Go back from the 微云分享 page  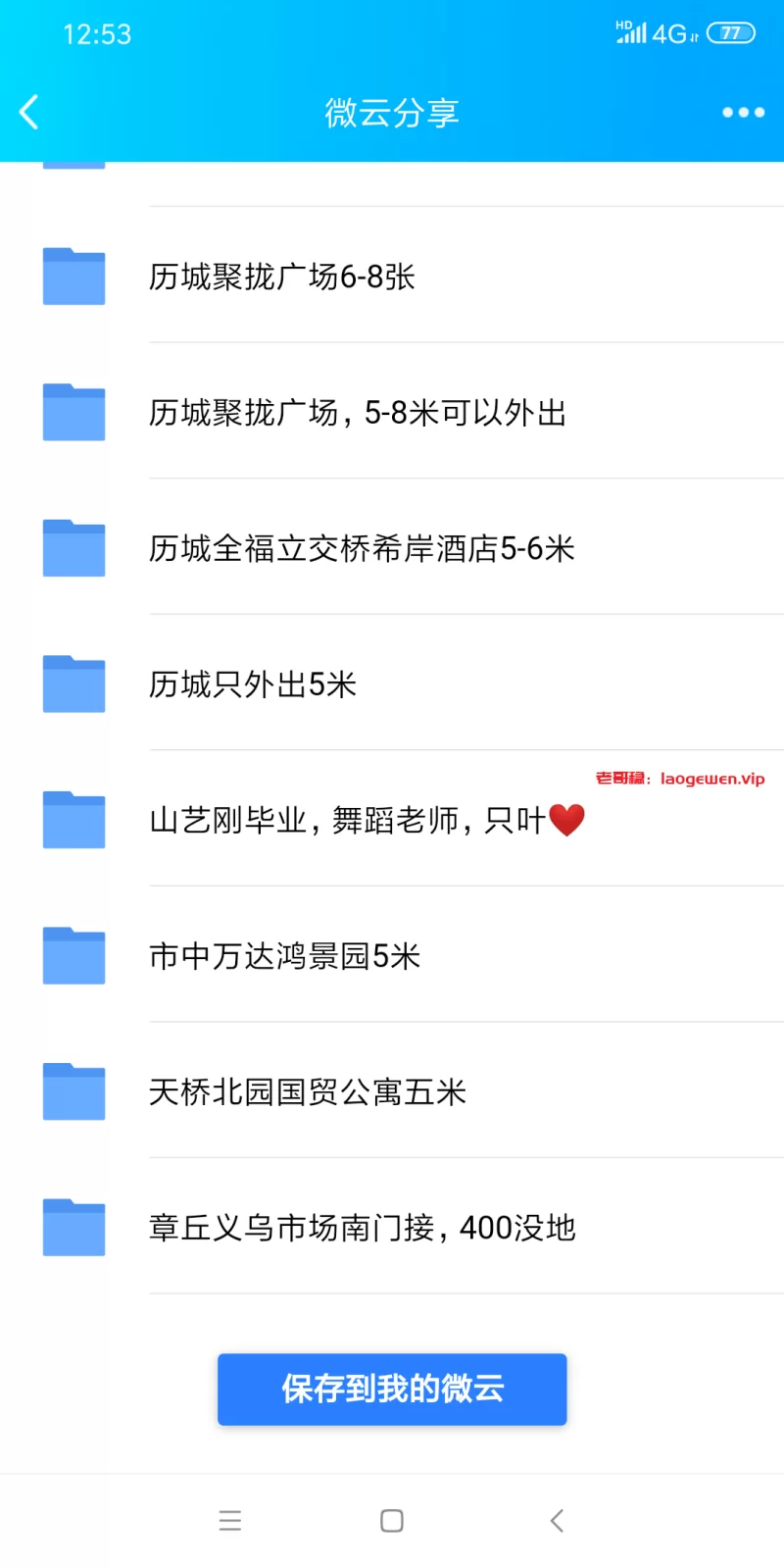tap(29, 112)
